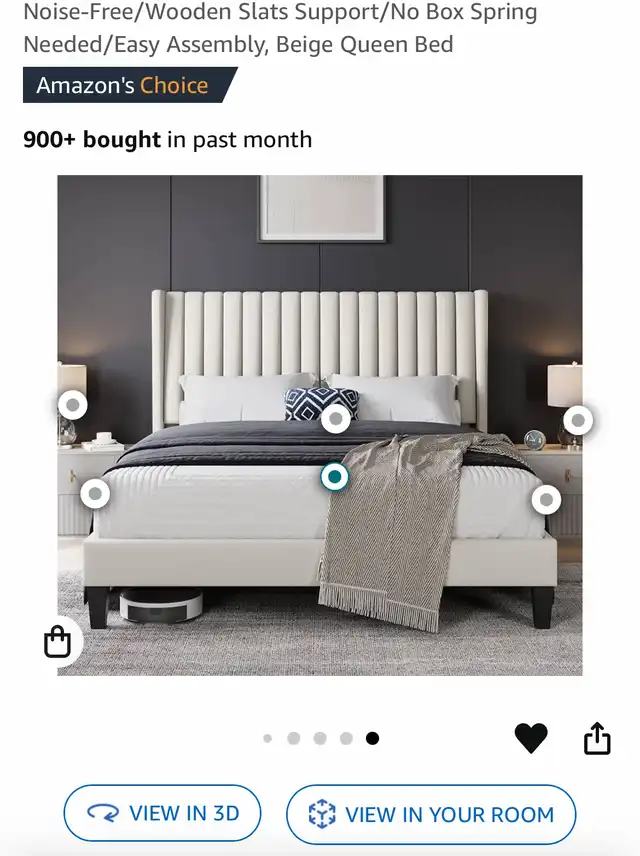Open VIEW IN YOUR ROOM
The height and width of the screenshot is (856, 640).
coord(431,814)
